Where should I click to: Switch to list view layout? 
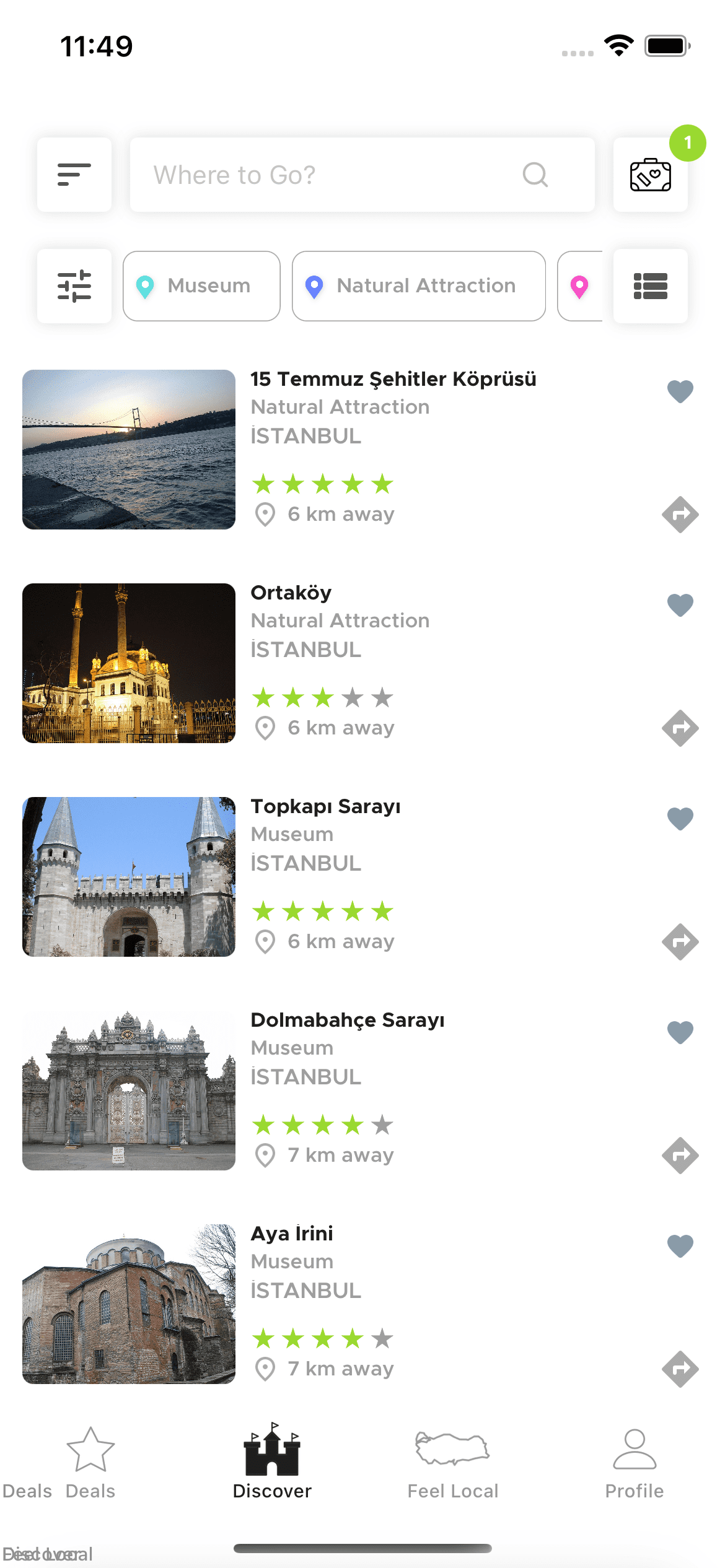click(x=650, y=286)
